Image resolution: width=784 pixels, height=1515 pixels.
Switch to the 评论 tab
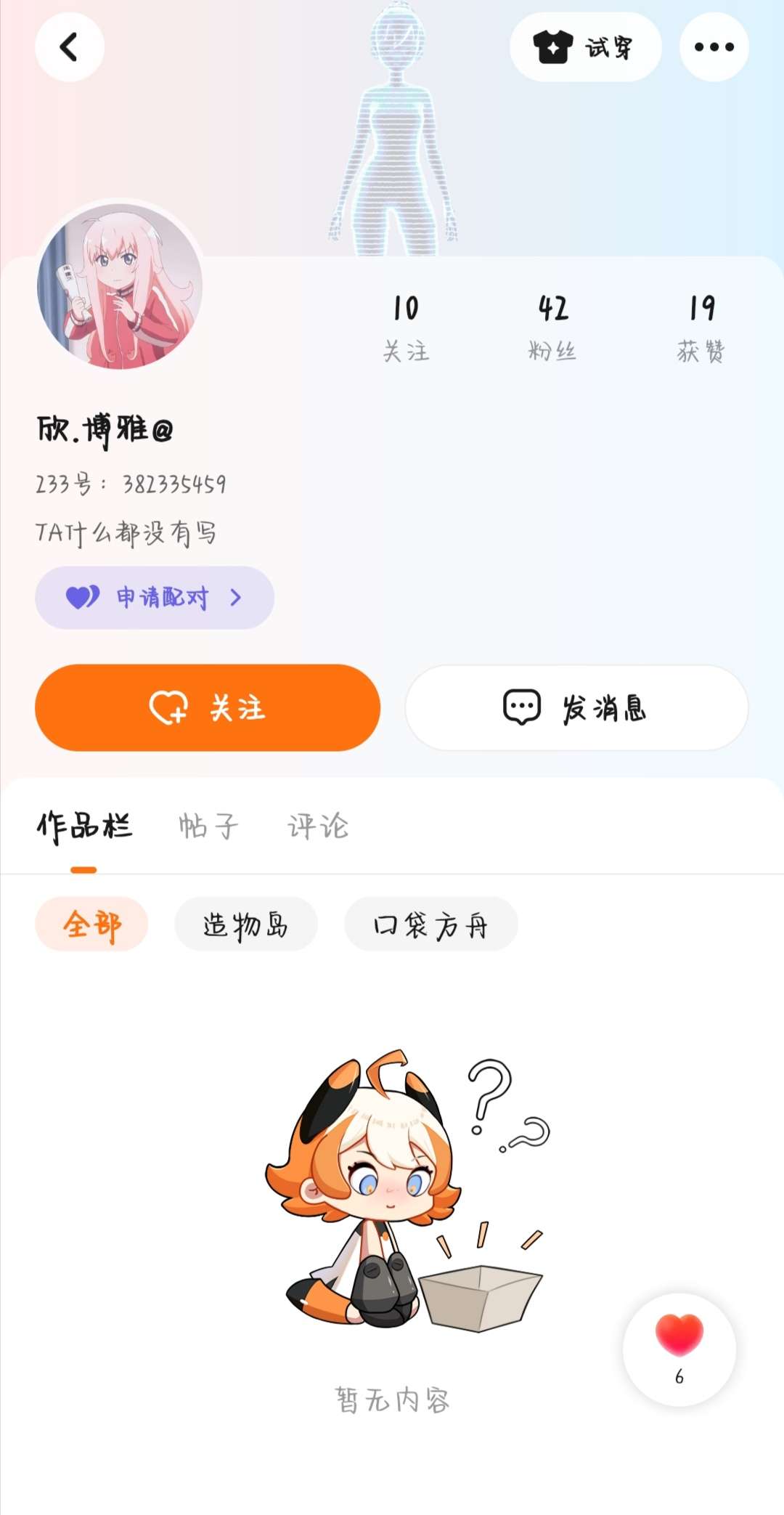click(318, 826)
